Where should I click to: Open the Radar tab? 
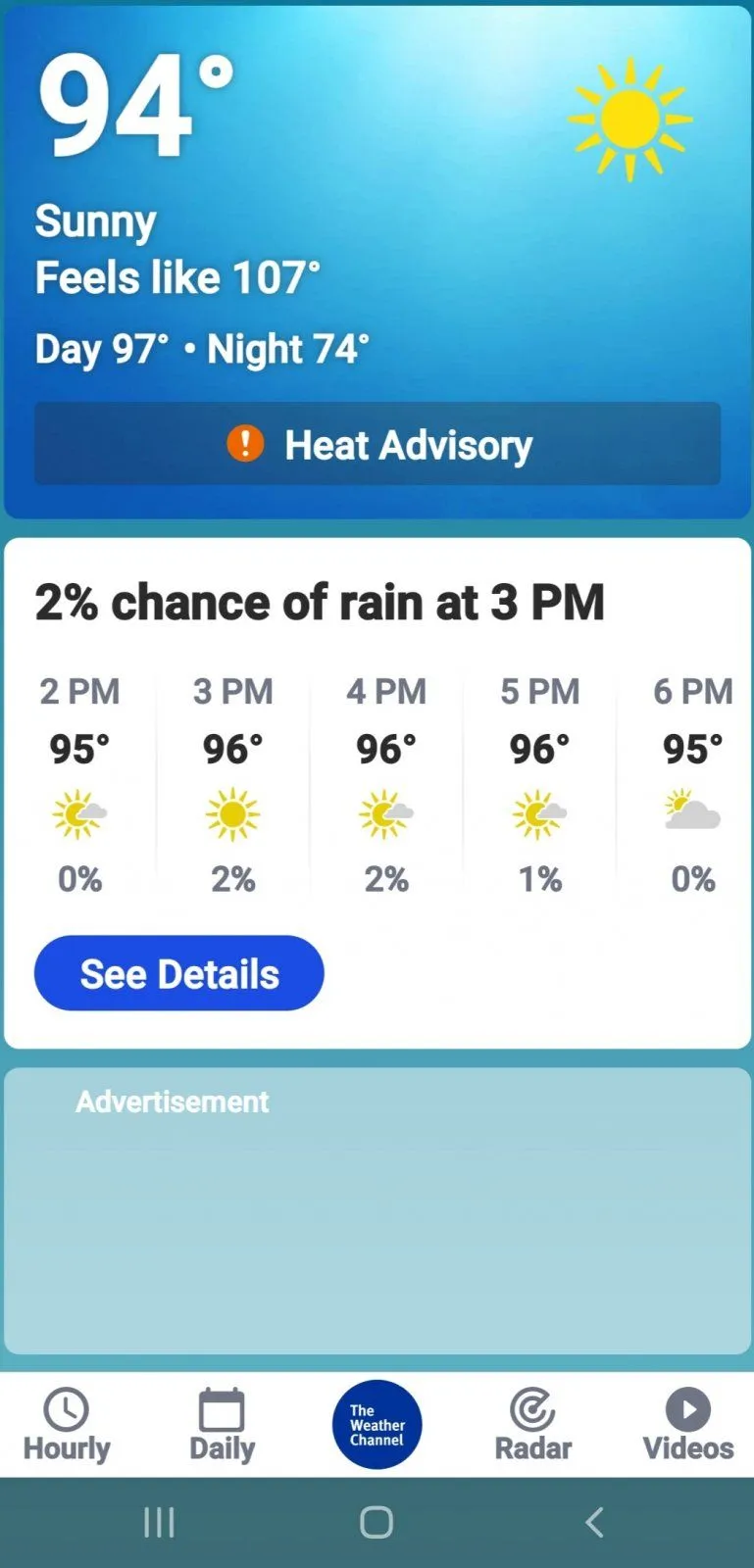[x=532, y=1425]
